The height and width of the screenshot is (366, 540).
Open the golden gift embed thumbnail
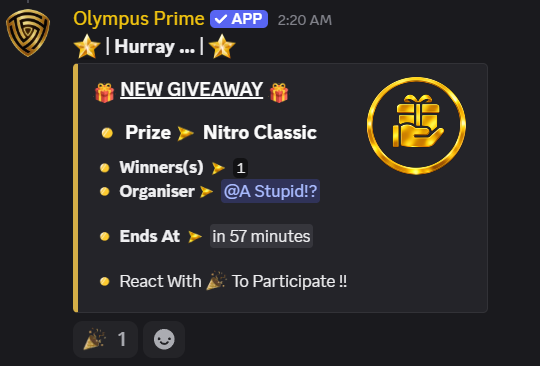coord(416,126)
